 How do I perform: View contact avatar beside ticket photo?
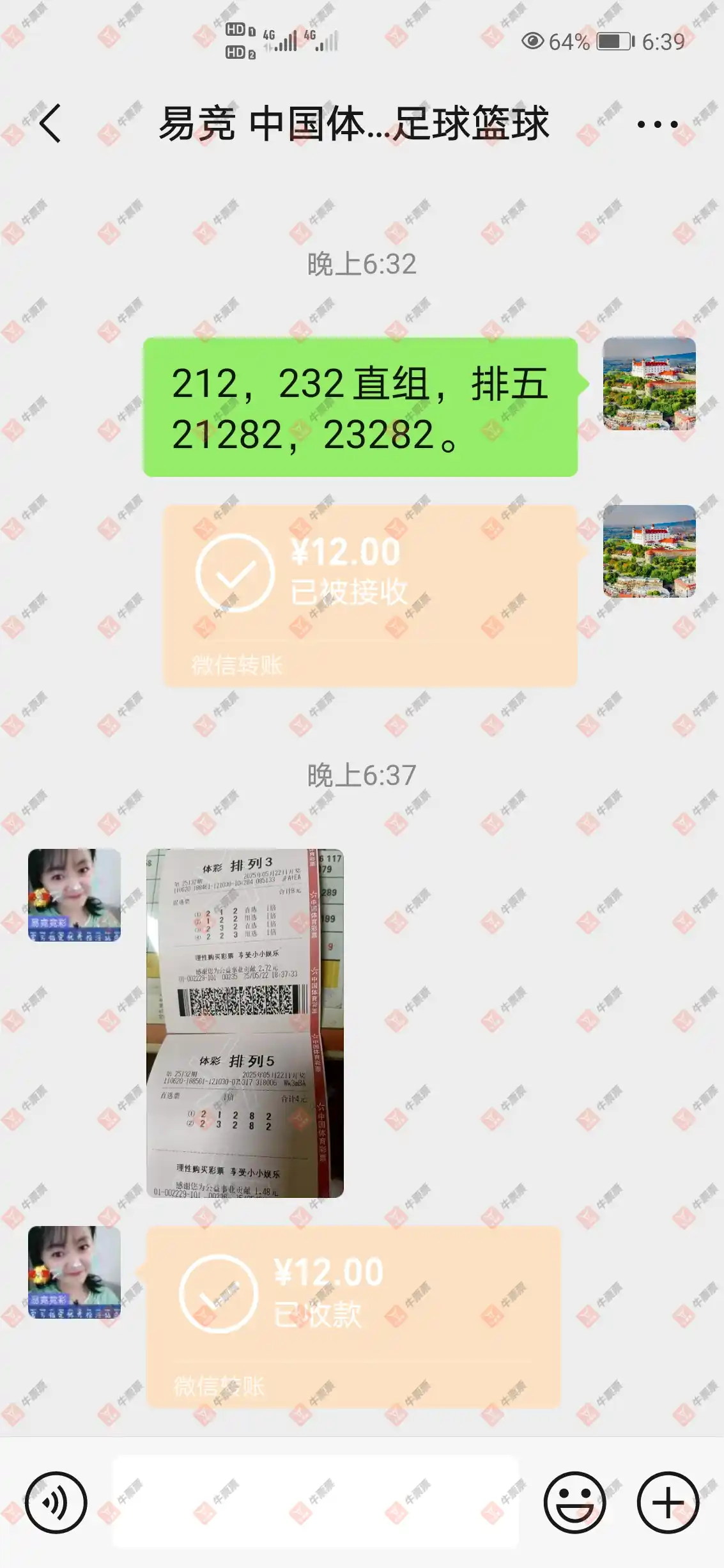[74, 895]
